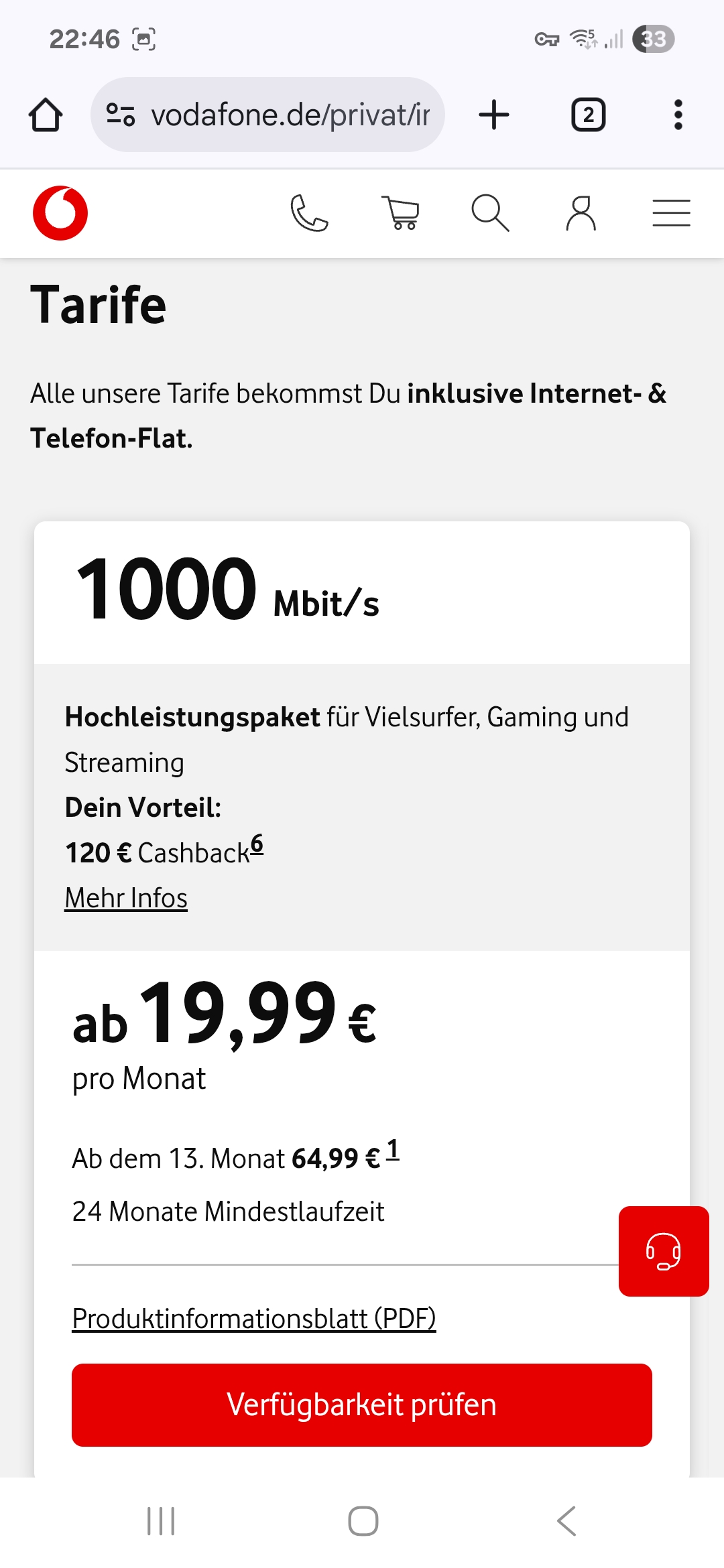
Task: Open the red headset support chat button
Action: coord(664,1251)
